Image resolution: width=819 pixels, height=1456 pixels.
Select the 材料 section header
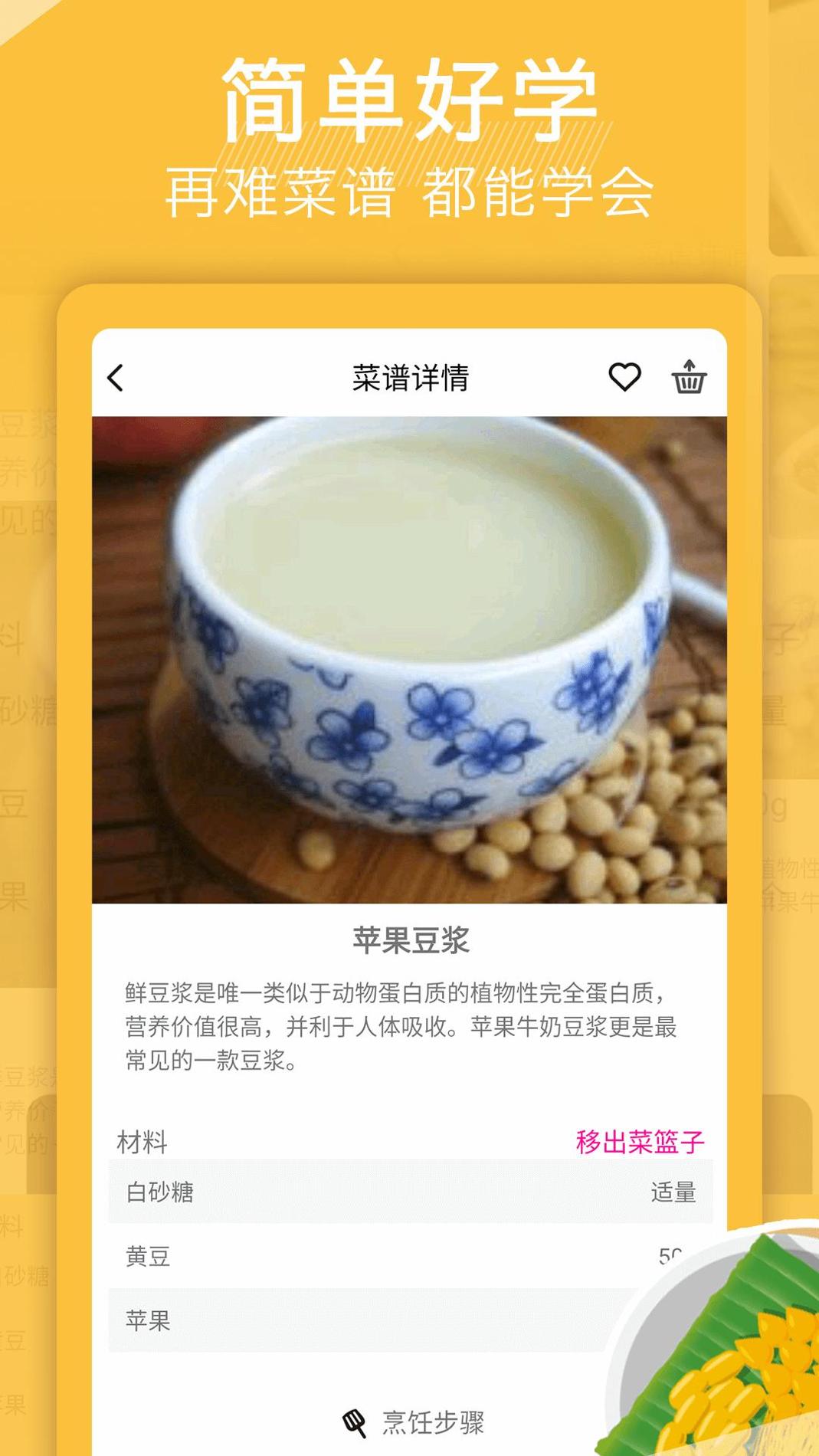pyautogui.click(x=143, y=1140)
